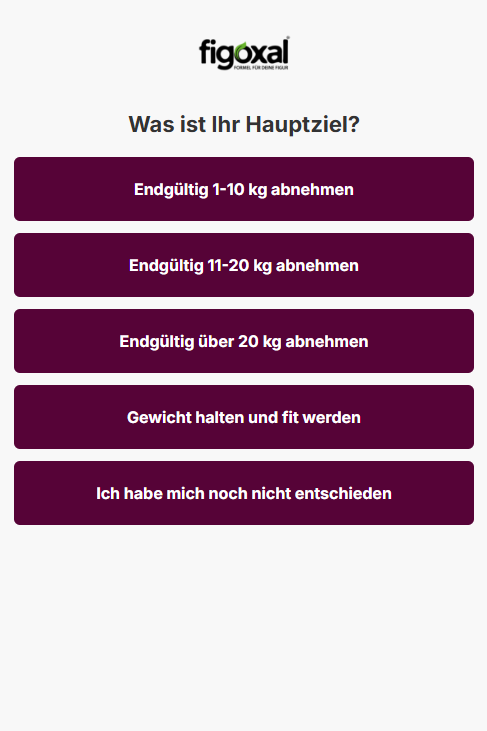Select "Ich habe mich noch nicht entschieden"
Screen dimensions: 487x731
click(x=244, y=493)
